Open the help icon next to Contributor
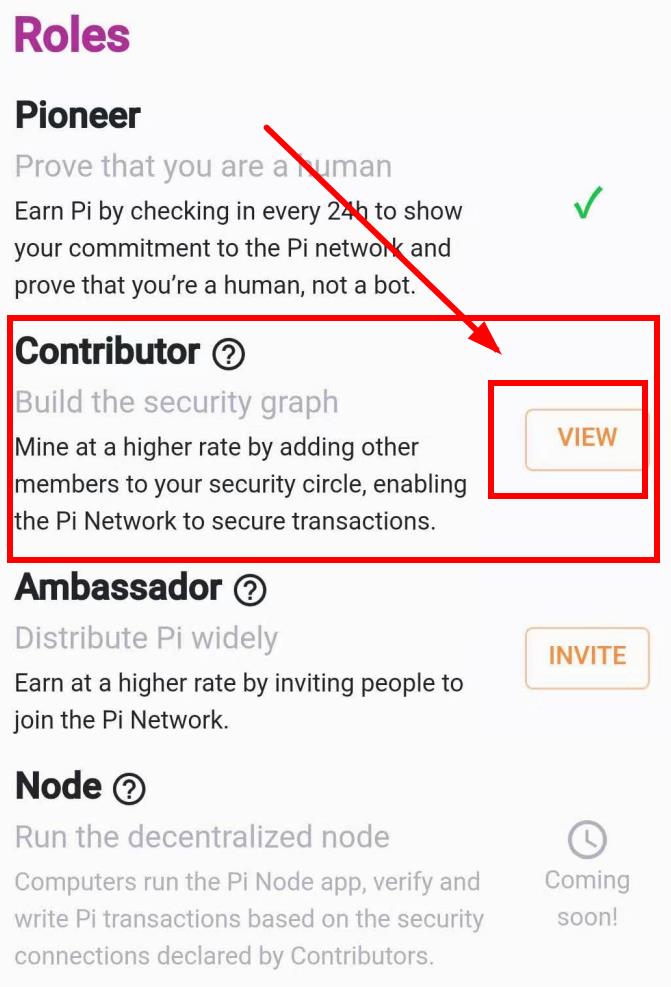 click(x=229, y=354)
